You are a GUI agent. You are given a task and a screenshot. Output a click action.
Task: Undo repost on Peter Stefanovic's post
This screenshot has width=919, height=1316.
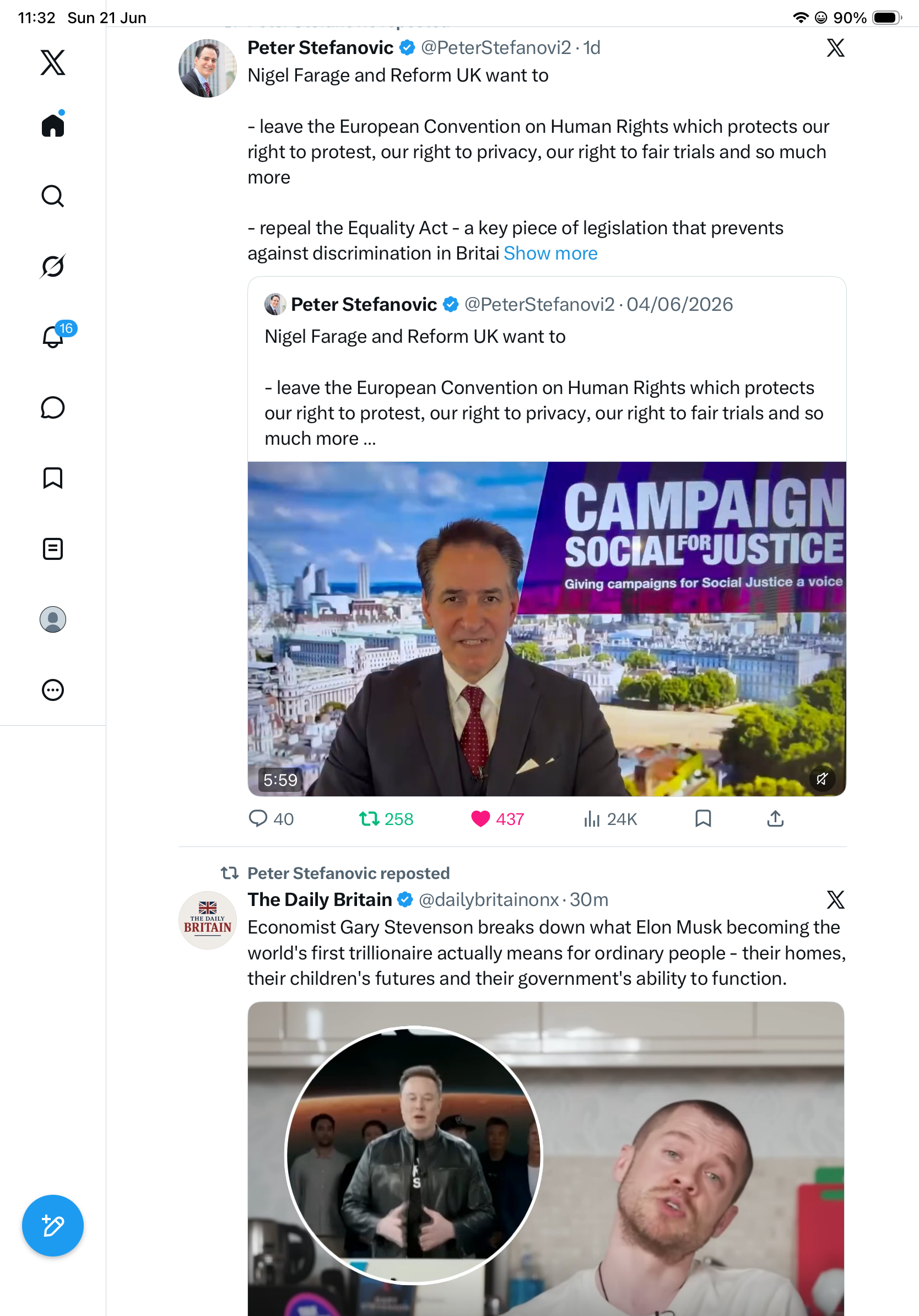386,818
